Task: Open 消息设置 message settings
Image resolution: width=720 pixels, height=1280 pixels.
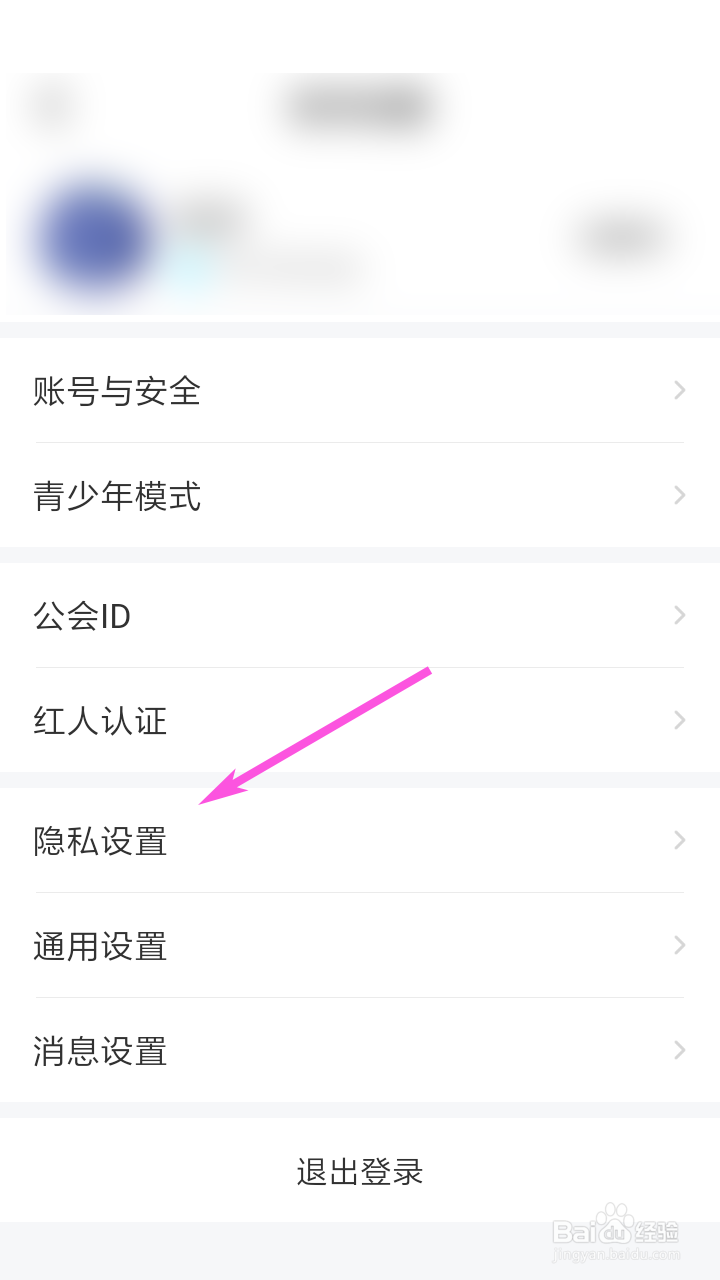Action: click(x=100, y=1051)
